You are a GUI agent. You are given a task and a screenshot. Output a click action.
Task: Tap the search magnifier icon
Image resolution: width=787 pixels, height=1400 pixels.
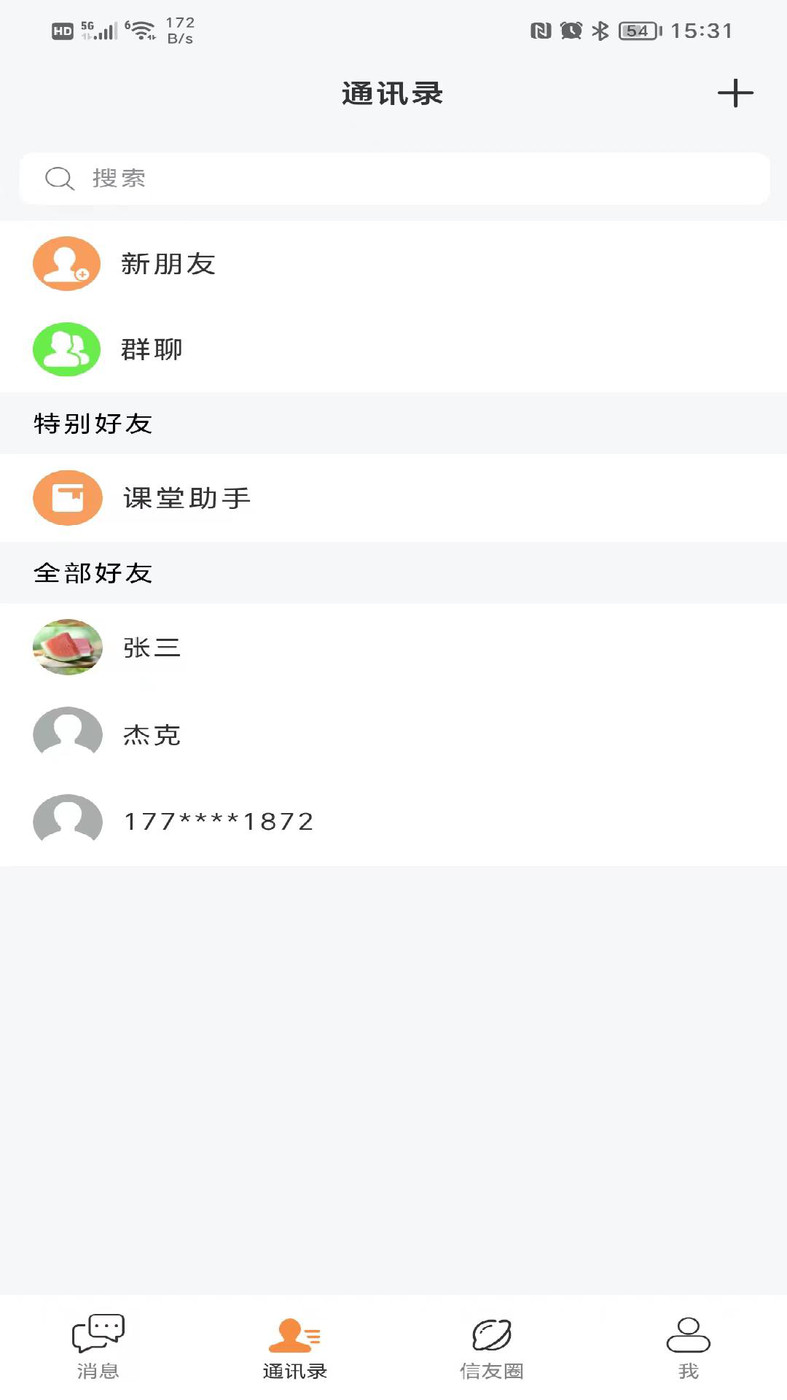[59, 178]
